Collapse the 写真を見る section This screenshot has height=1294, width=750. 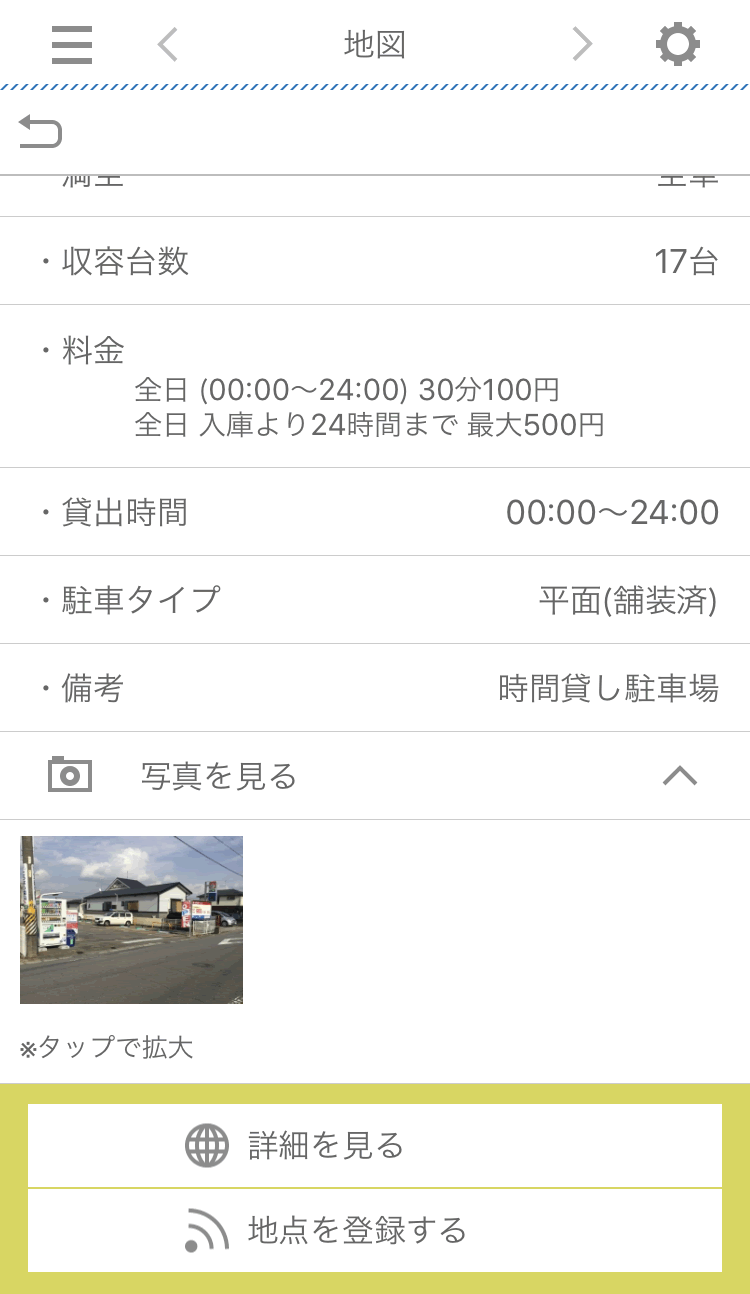[x=680, y=776]
